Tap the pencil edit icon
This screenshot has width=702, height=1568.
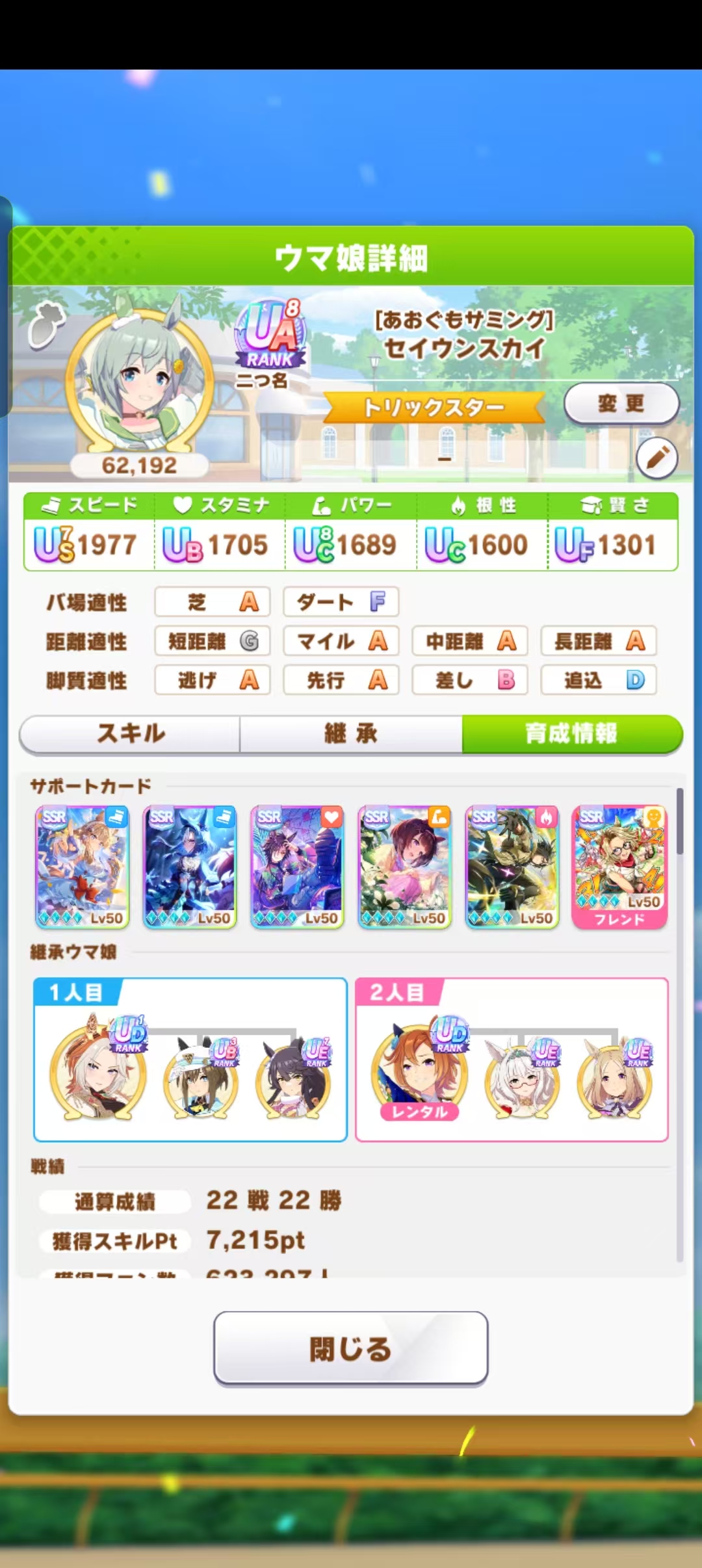click(x=656, y=458)
